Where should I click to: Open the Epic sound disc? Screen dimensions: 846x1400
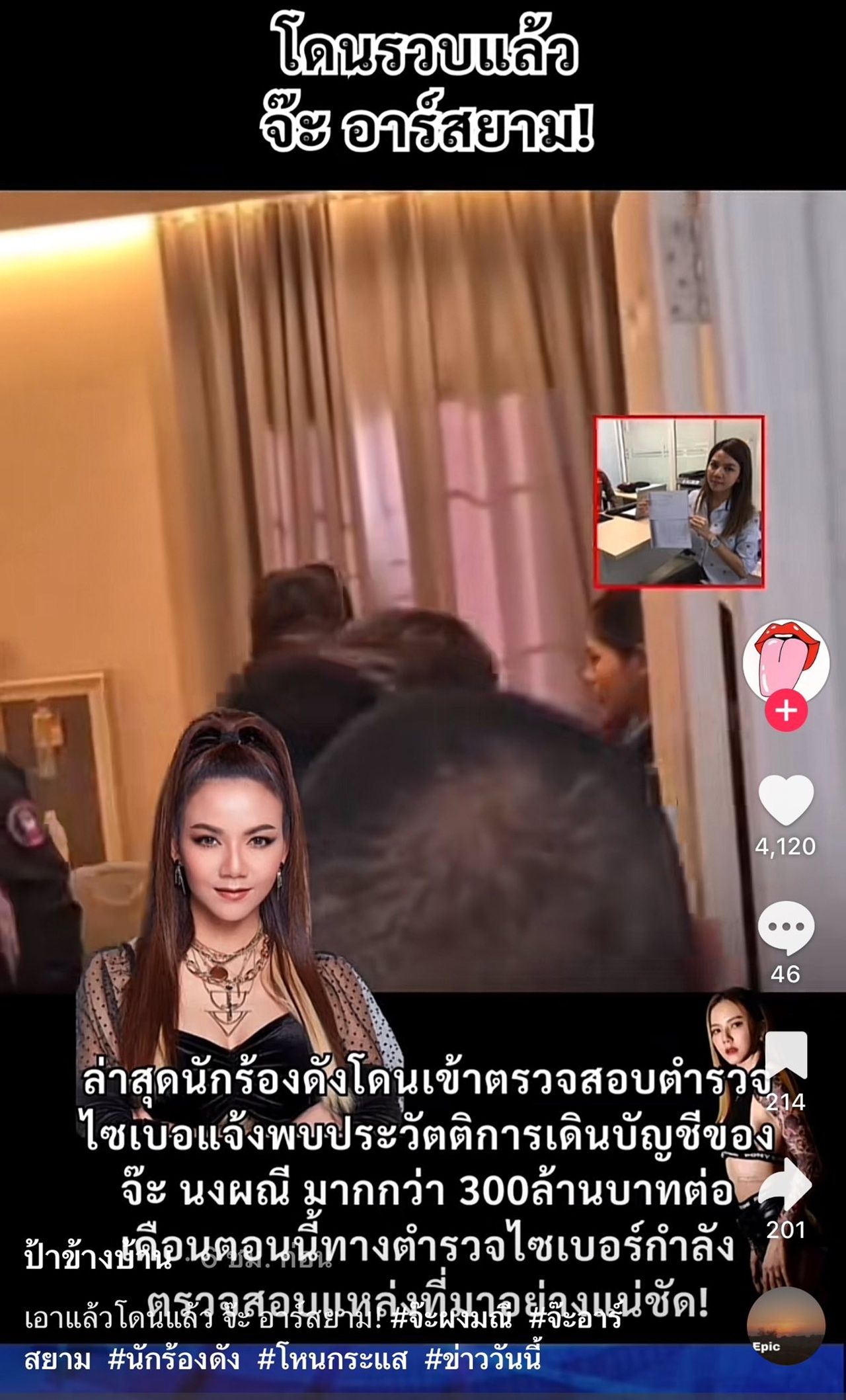(x=786, y=1325)
